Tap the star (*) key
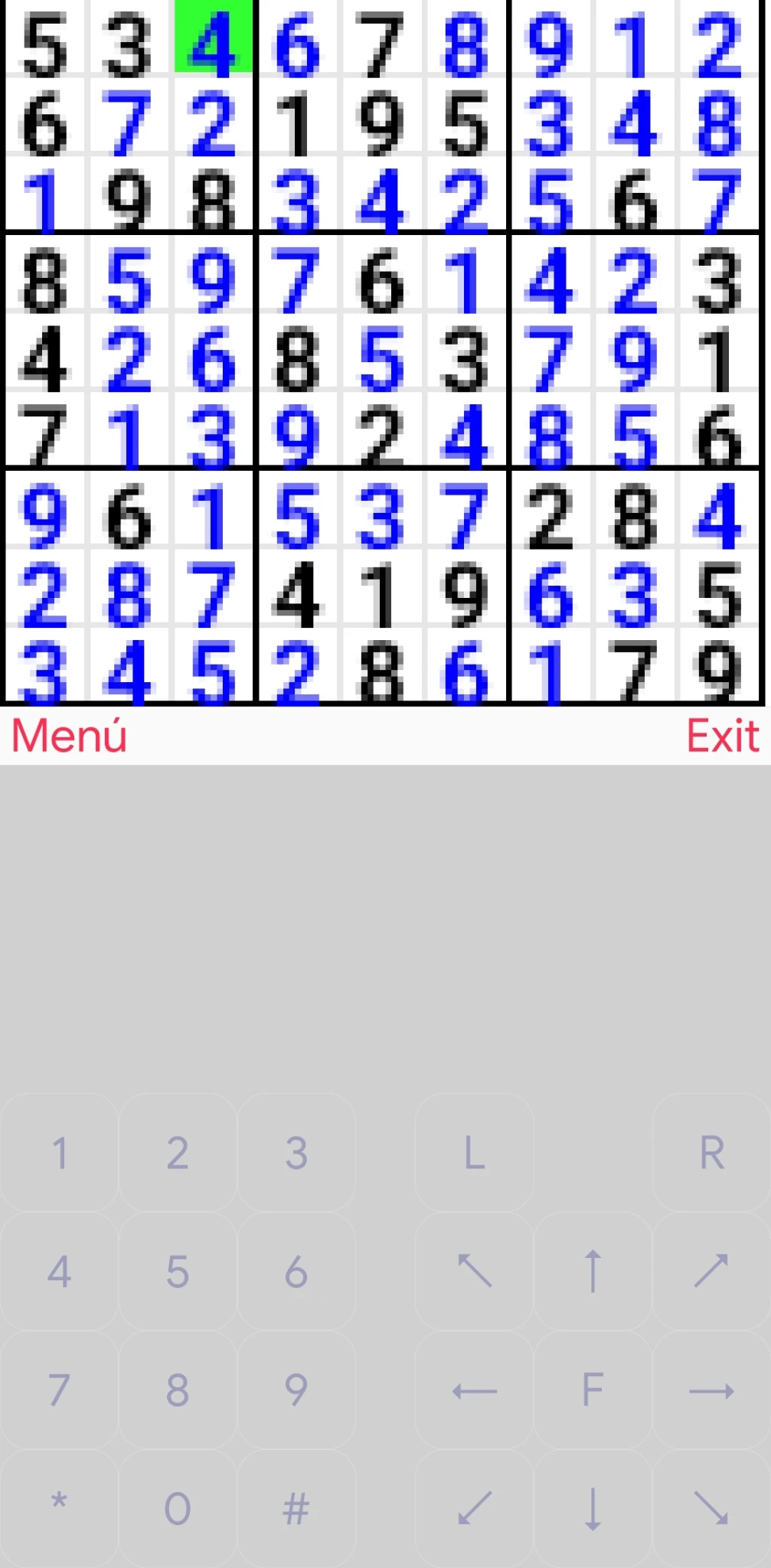The width and height of the screenshot is (771, 1568). [59, 1508]
